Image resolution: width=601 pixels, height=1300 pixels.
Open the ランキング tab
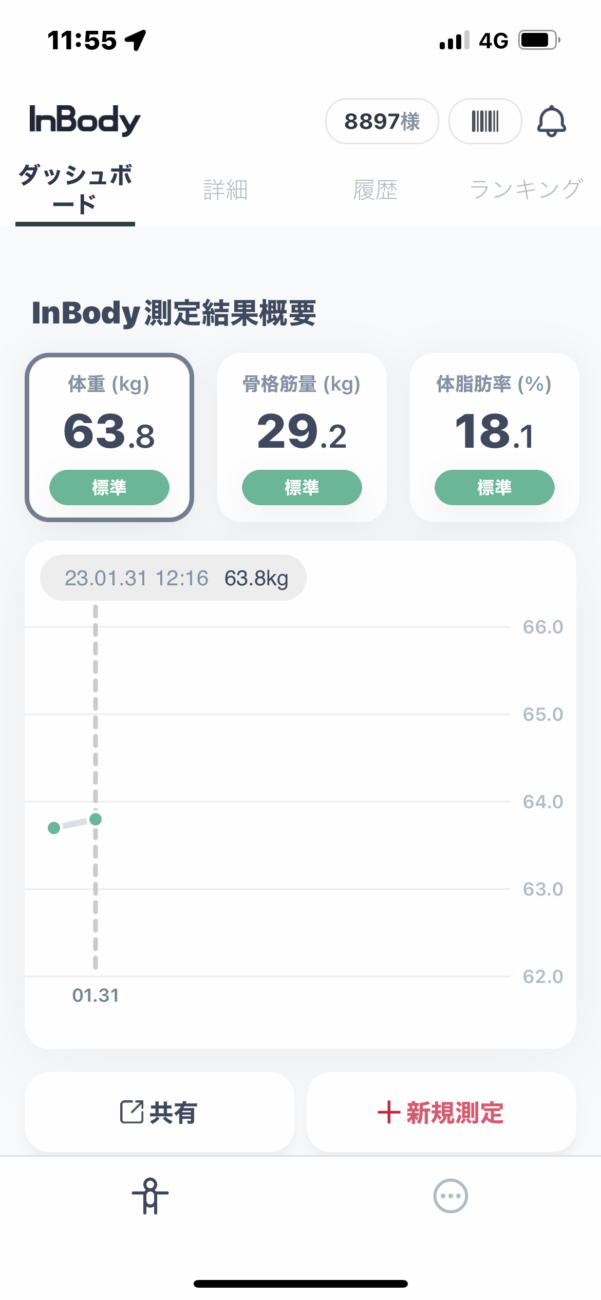(526, 188)
